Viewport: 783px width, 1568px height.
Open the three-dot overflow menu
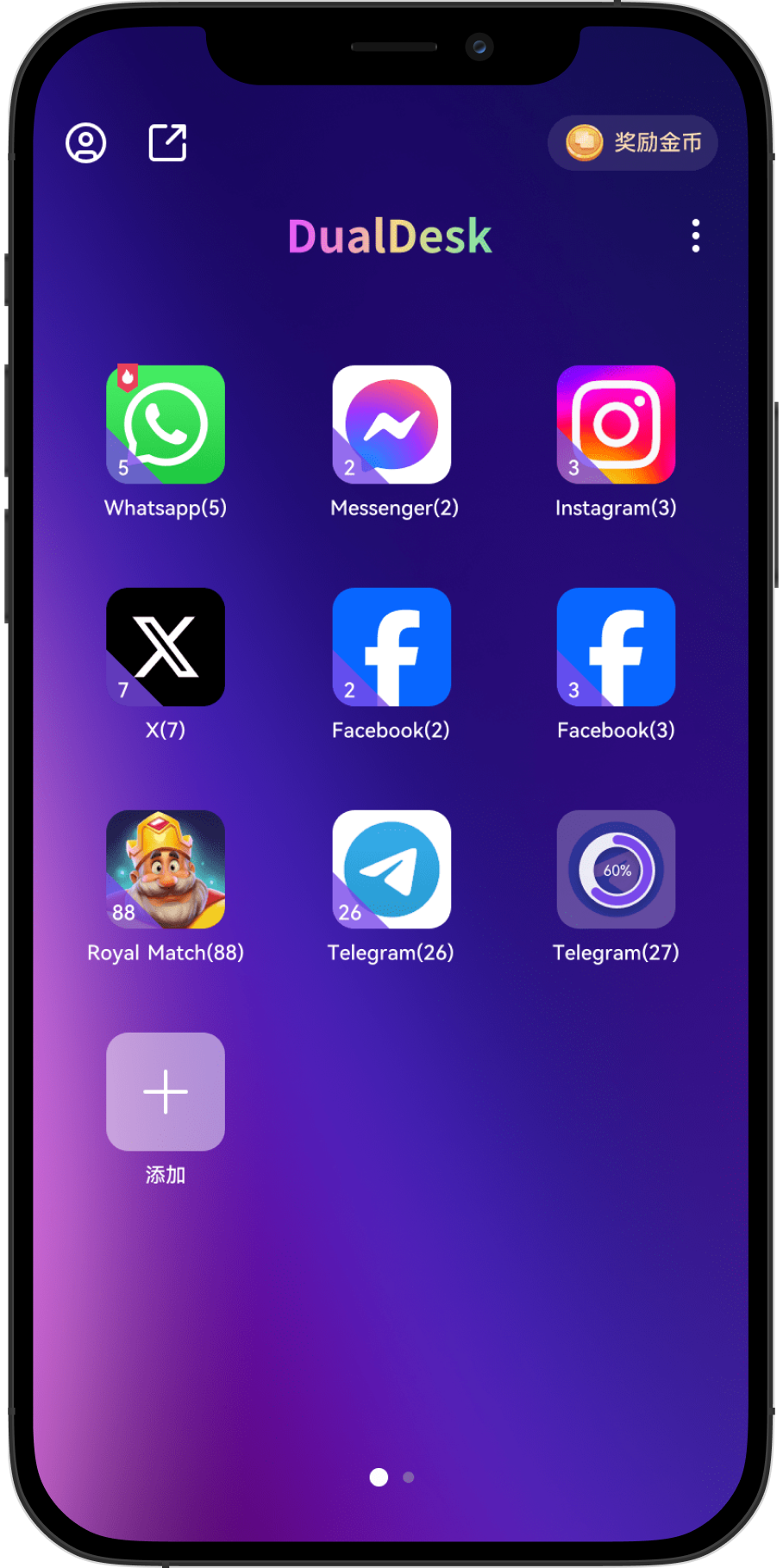click(x=695, y=235)
